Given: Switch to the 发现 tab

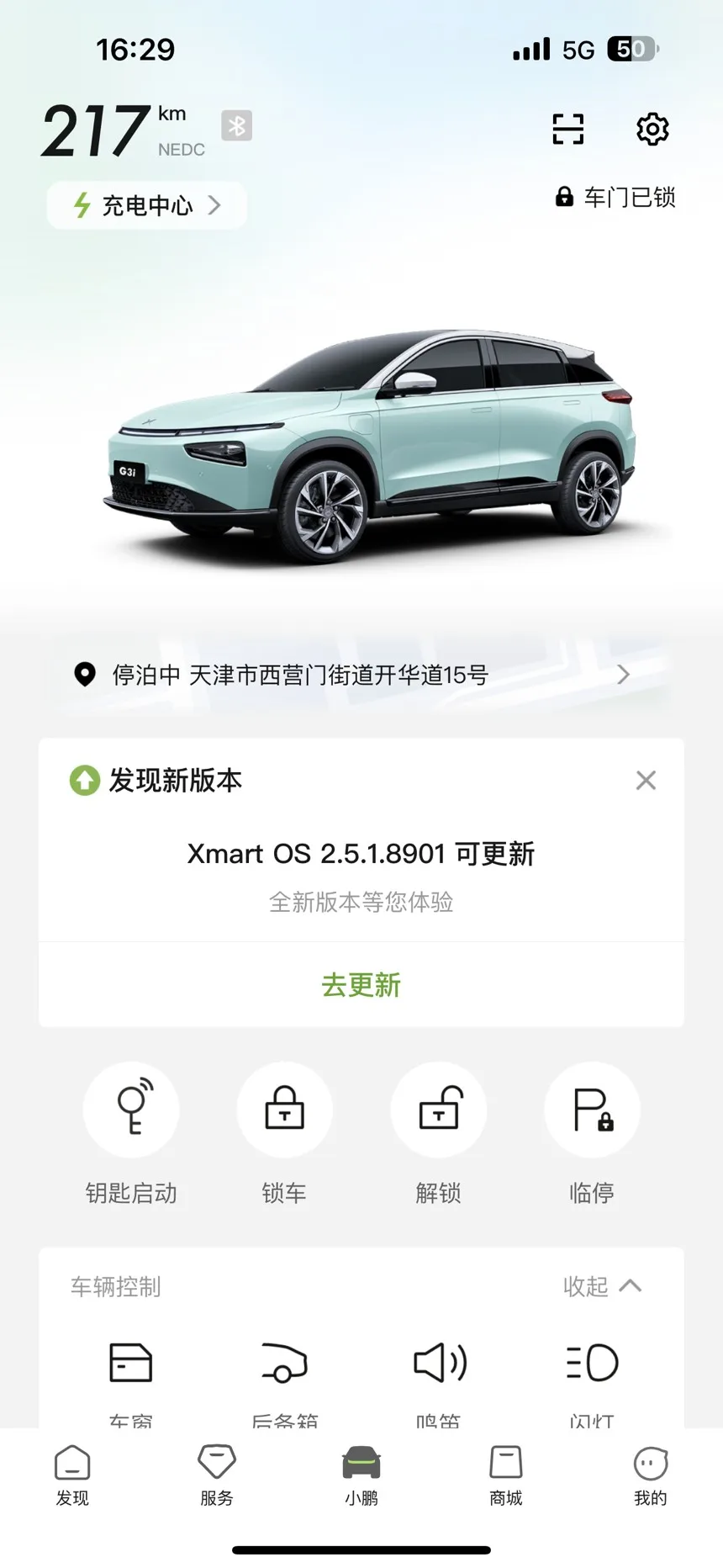Looking at the screenshot, I should (x=72, y=1476).
